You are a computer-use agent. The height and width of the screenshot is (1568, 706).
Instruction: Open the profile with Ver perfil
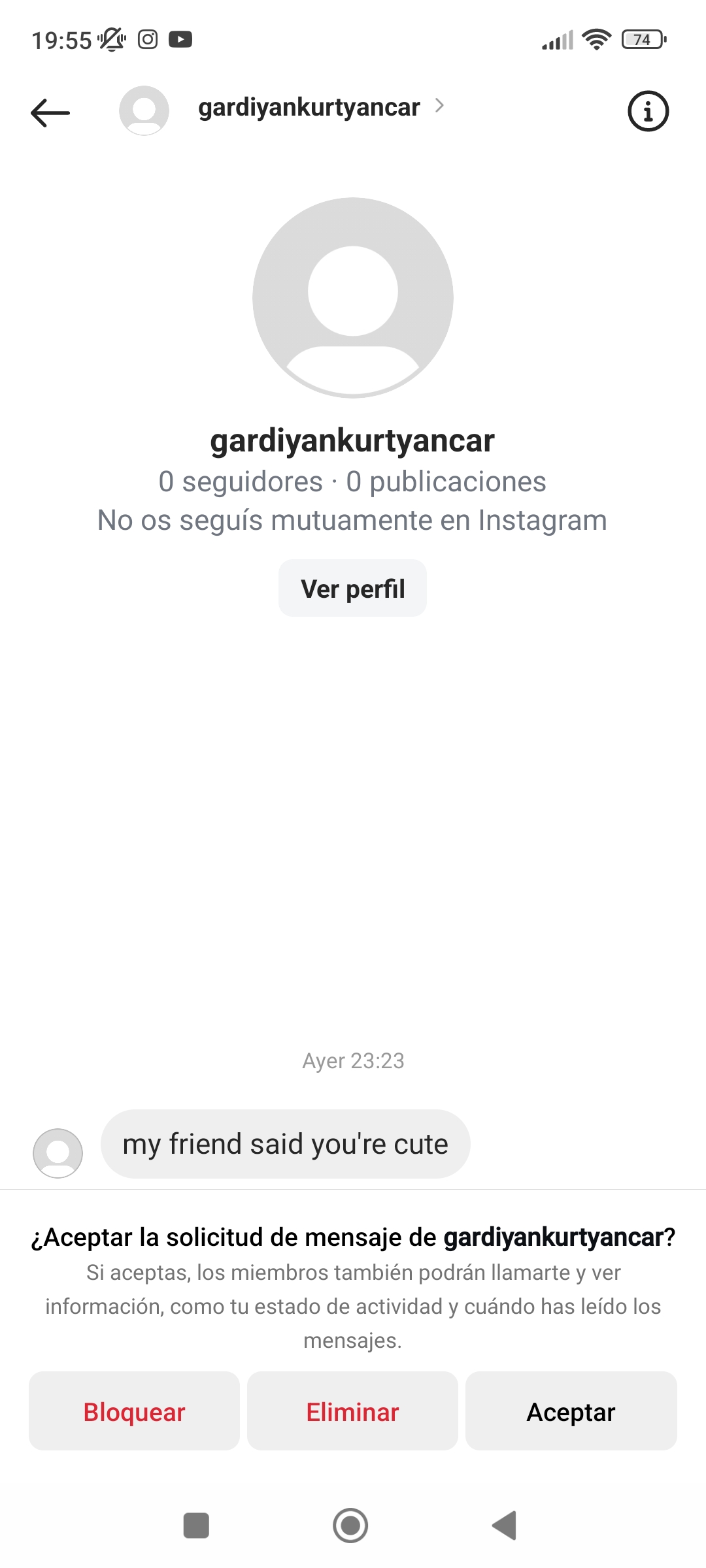coord(352,587)
